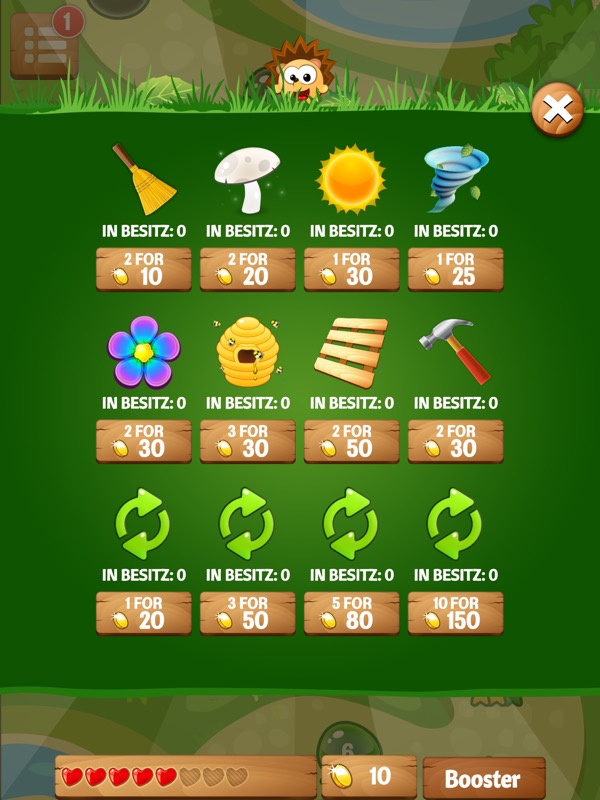
Task: Open the coin balance showing 10
Action: pyautogui.click(x=368, y=777)
